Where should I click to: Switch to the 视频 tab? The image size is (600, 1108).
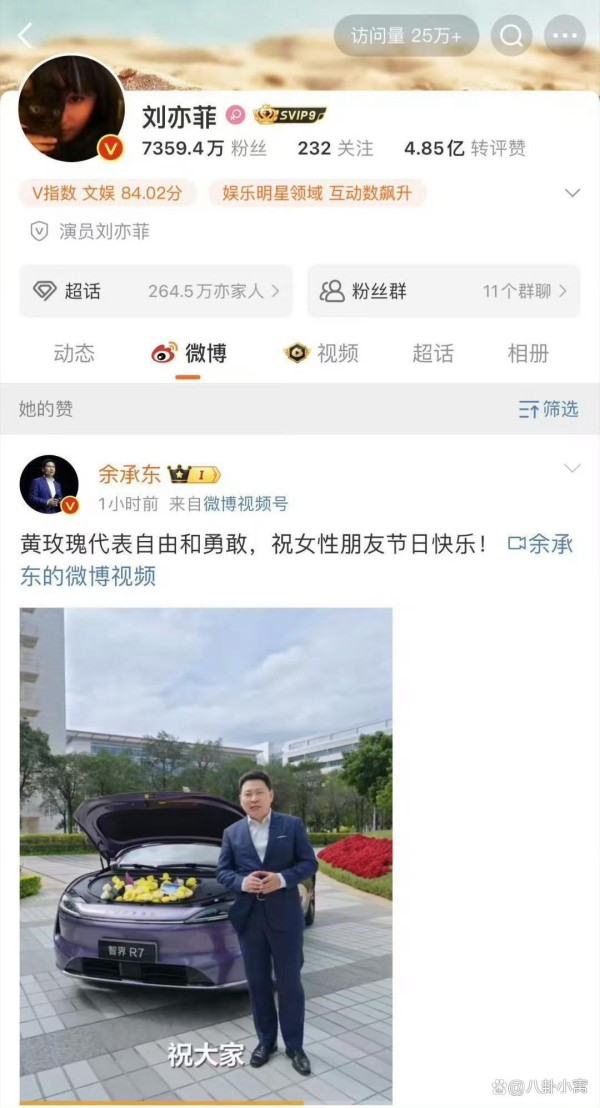pos(321,353)
